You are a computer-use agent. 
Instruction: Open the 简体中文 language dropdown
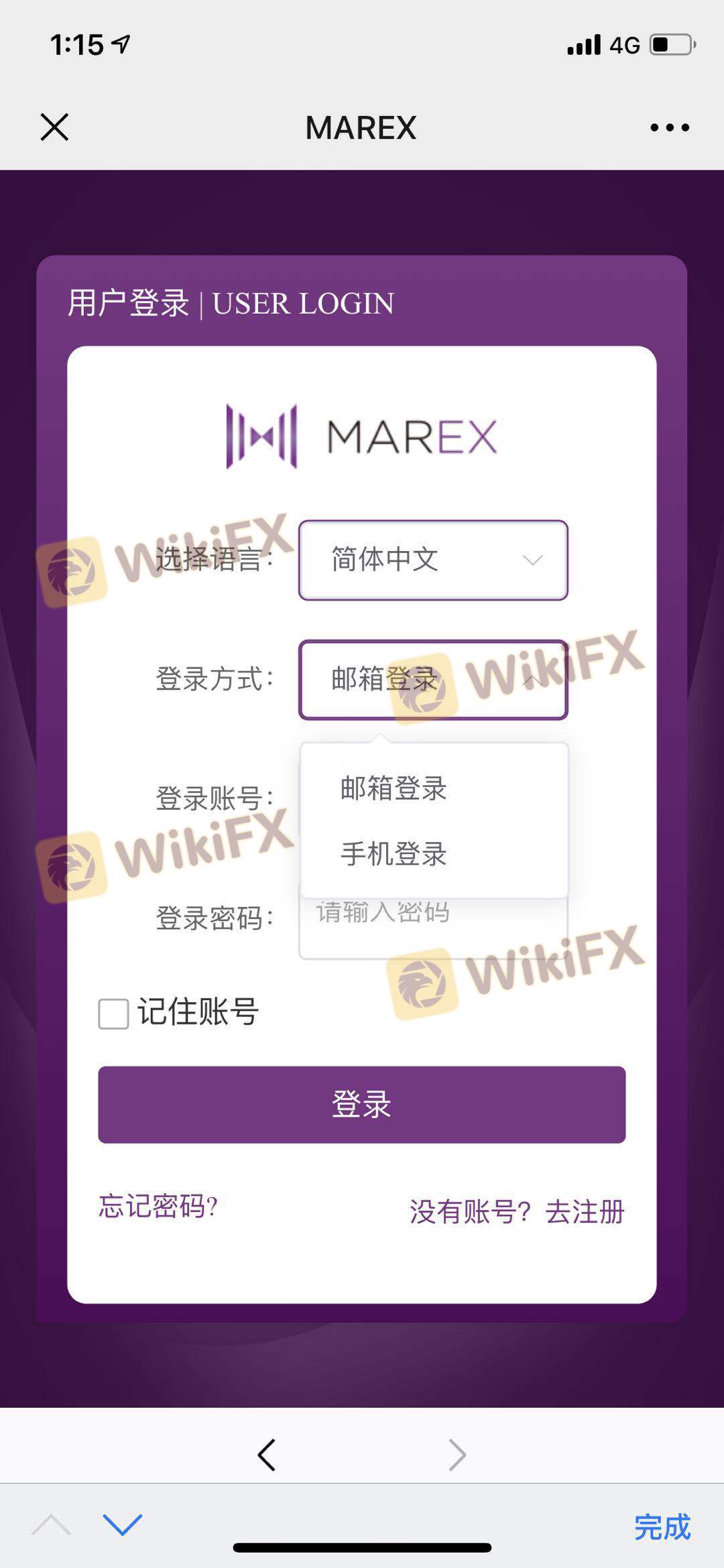(433, 560)
